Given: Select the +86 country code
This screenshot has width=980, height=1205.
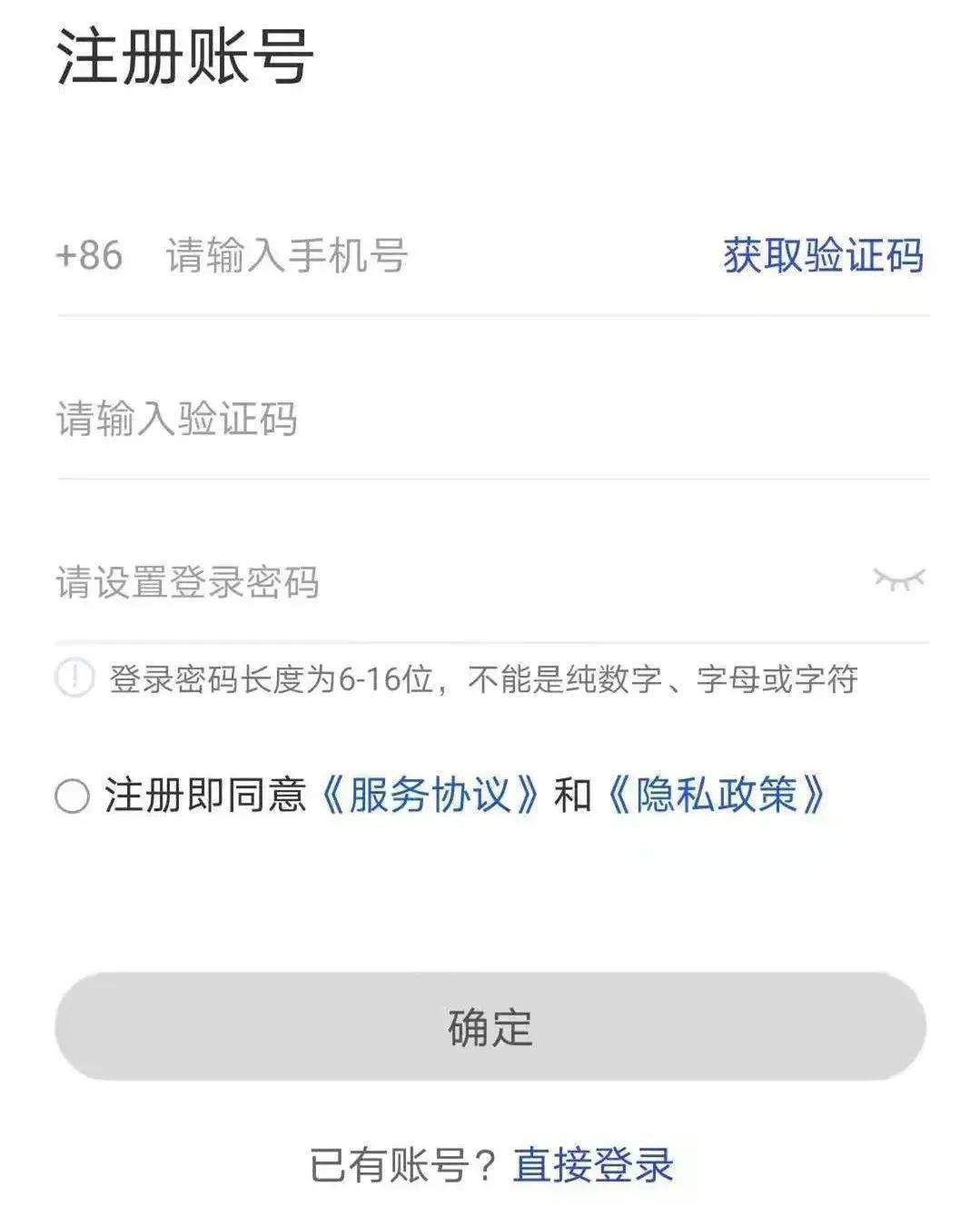Looking at the screenshot, I should click(x=89, y=256).
